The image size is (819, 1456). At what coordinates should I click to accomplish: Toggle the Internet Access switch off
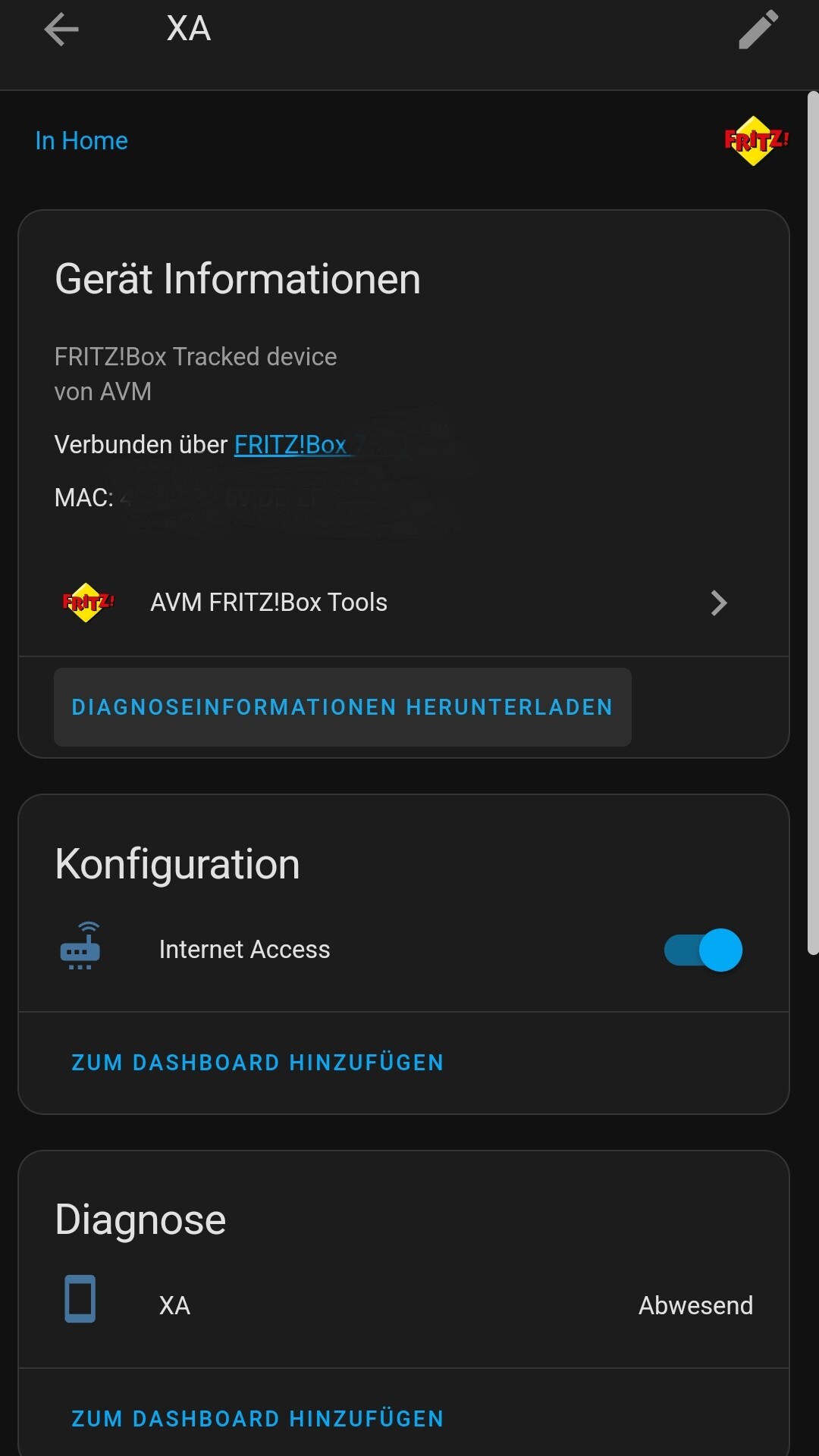[x=703, y=950]
